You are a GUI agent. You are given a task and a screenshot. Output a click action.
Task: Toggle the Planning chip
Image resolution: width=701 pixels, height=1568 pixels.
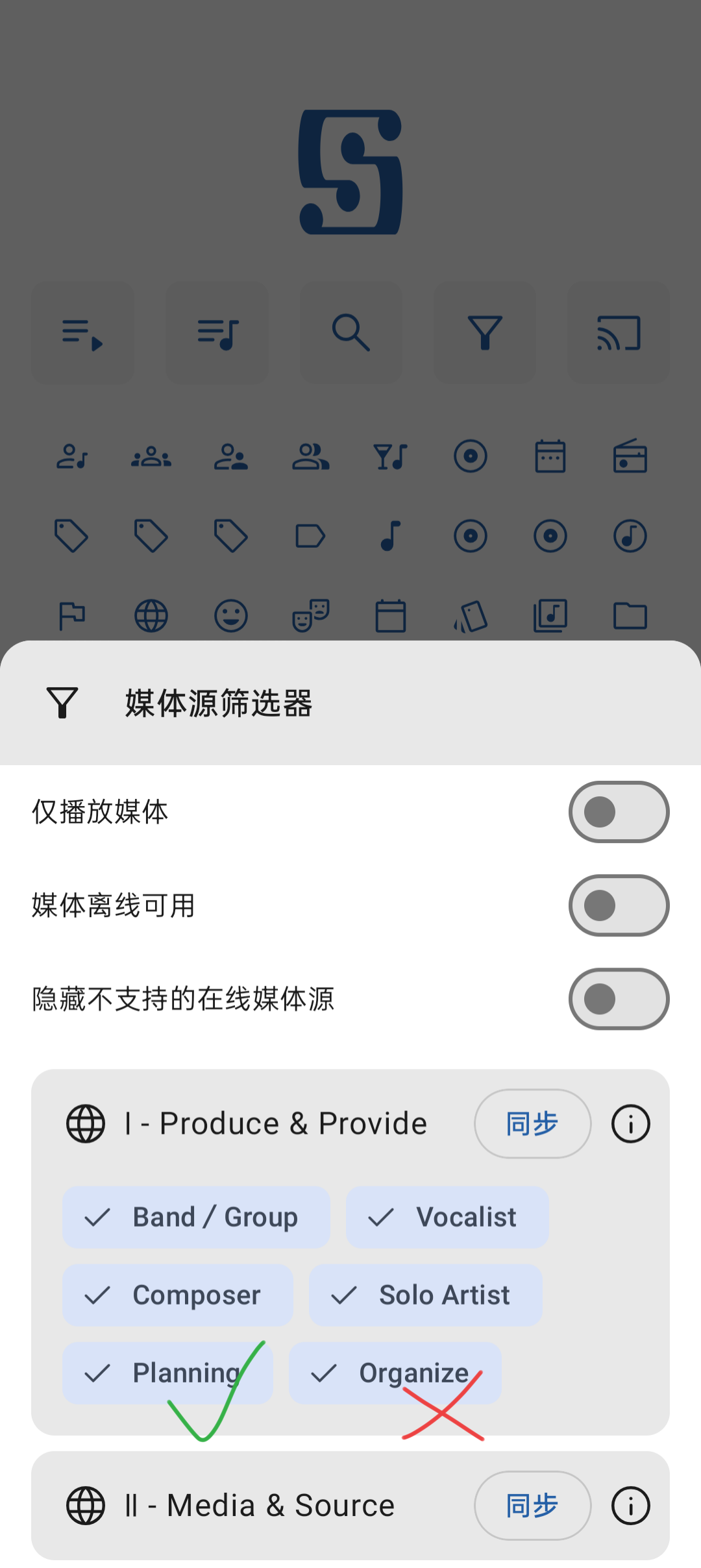pyautogui.click(x=167, y=1373)
